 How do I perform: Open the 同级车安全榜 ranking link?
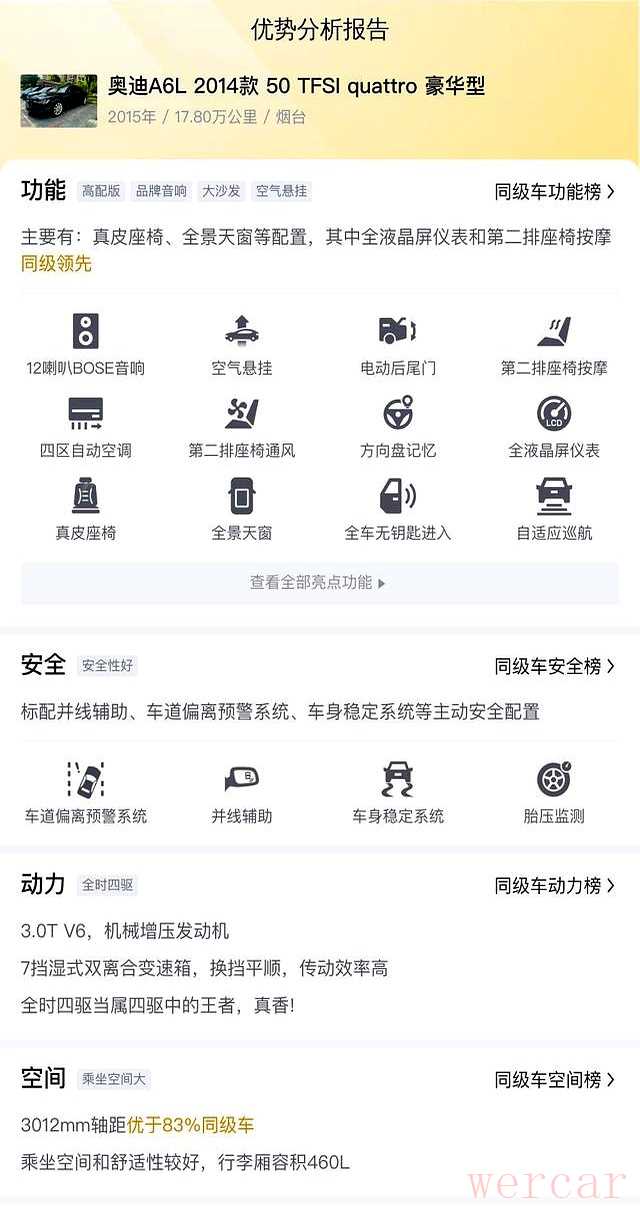(554, 666)
